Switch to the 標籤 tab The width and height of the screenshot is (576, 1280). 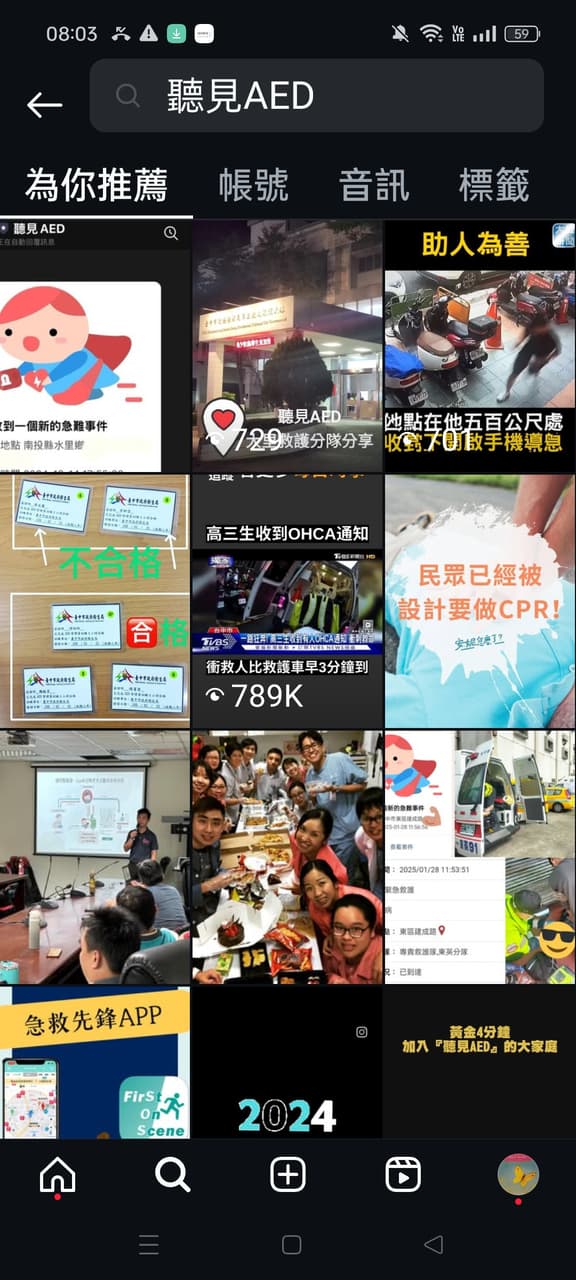(x=494, y=185)
